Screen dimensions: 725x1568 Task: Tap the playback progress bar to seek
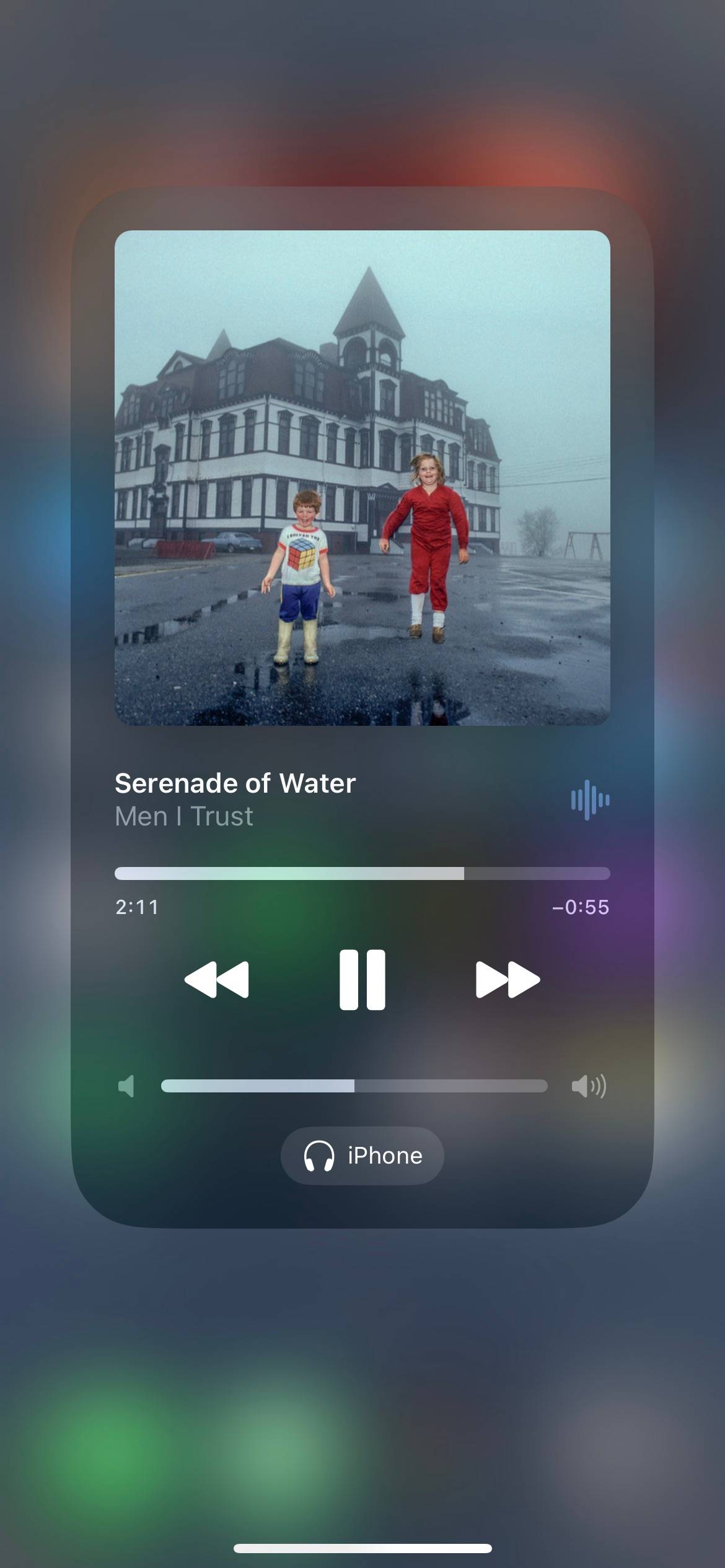coord(362,874)
